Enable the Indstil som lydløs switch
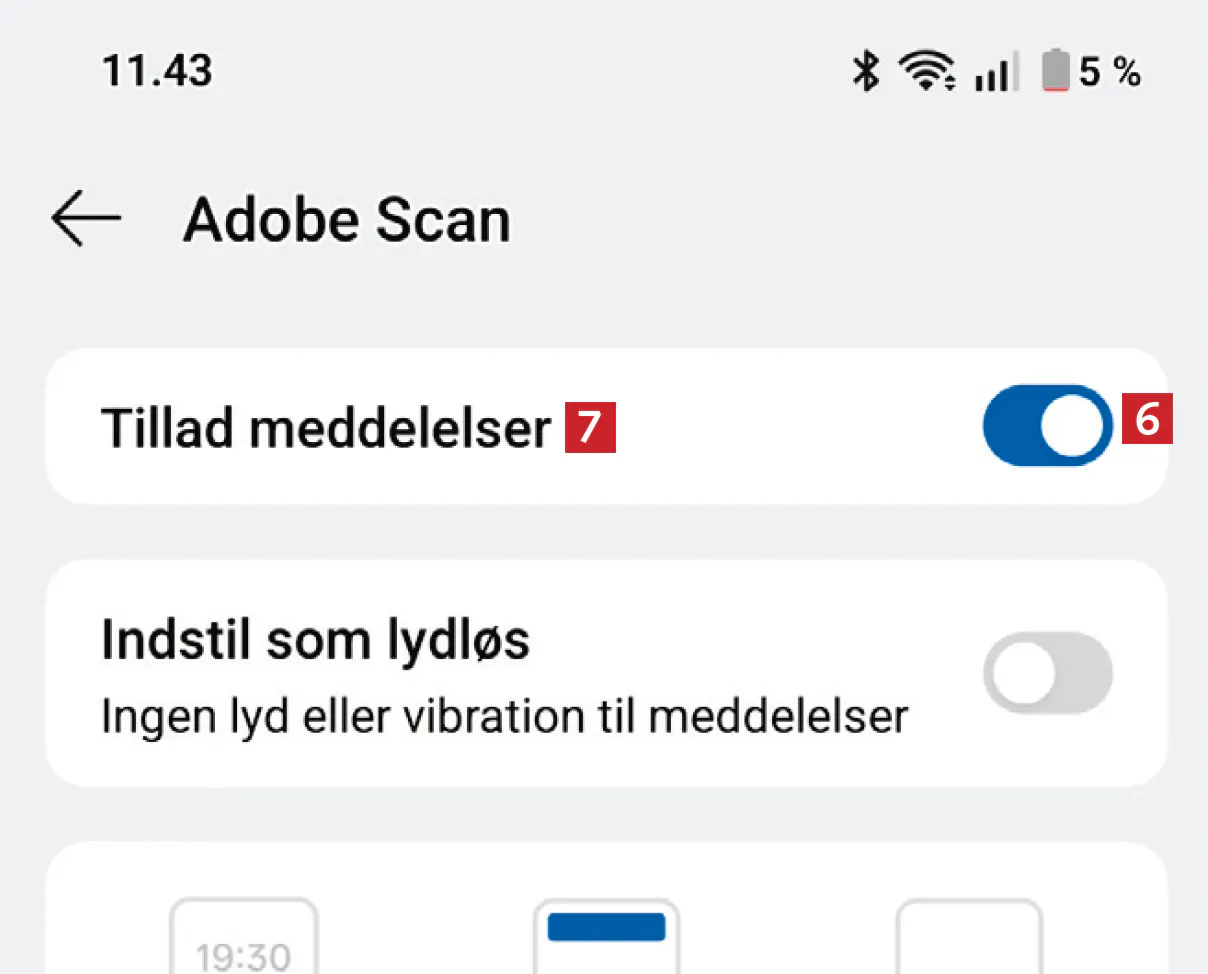This screenshot has width=1208, height=974. coord(1047,672)
